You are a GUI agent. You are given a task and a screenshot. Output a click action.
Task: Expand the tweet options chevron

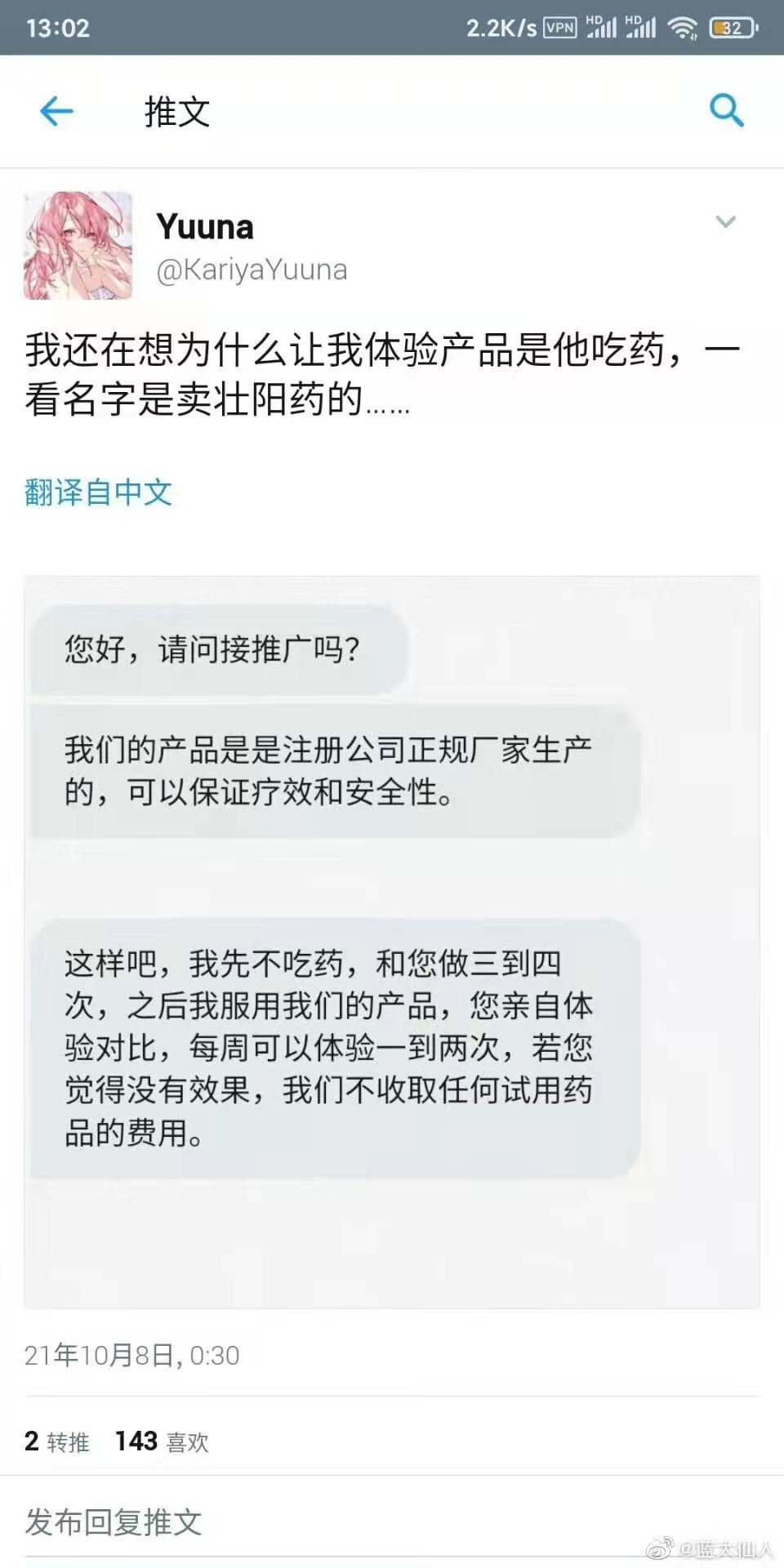725,221
